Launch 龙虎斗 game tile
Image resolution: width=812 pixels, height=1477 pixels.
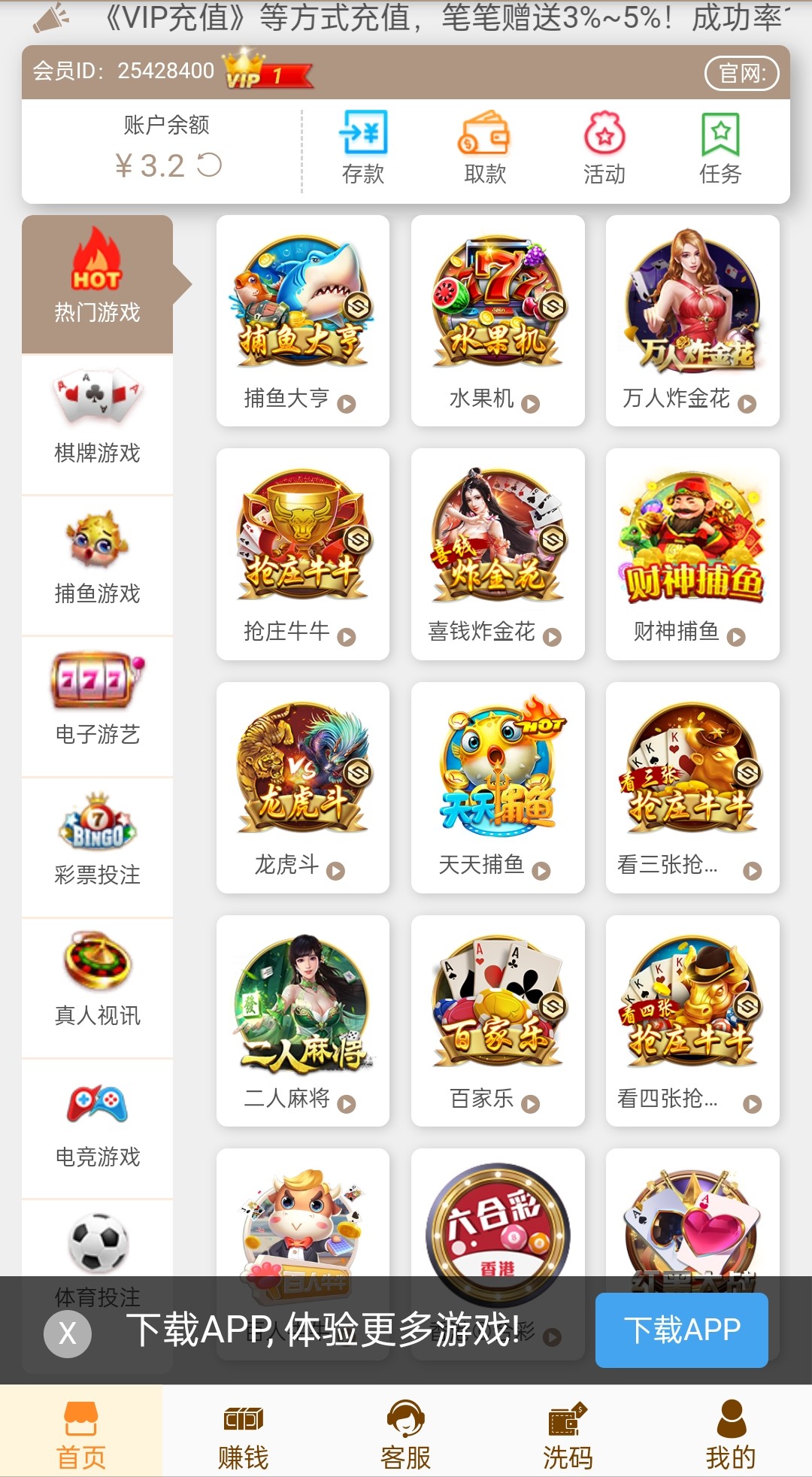tap(303, 787)
